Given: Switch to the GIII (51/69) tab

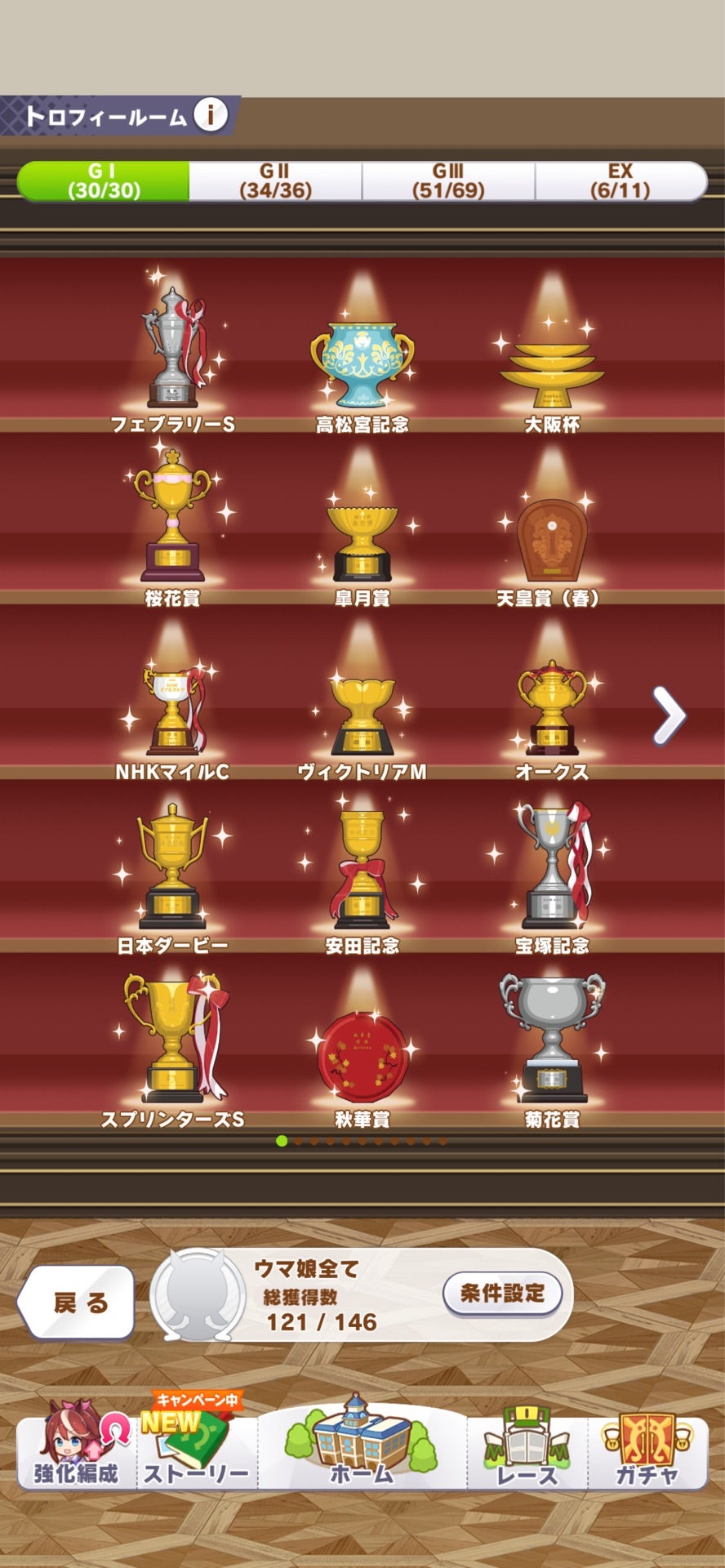Looking at the screenshot, I should 448,180.
